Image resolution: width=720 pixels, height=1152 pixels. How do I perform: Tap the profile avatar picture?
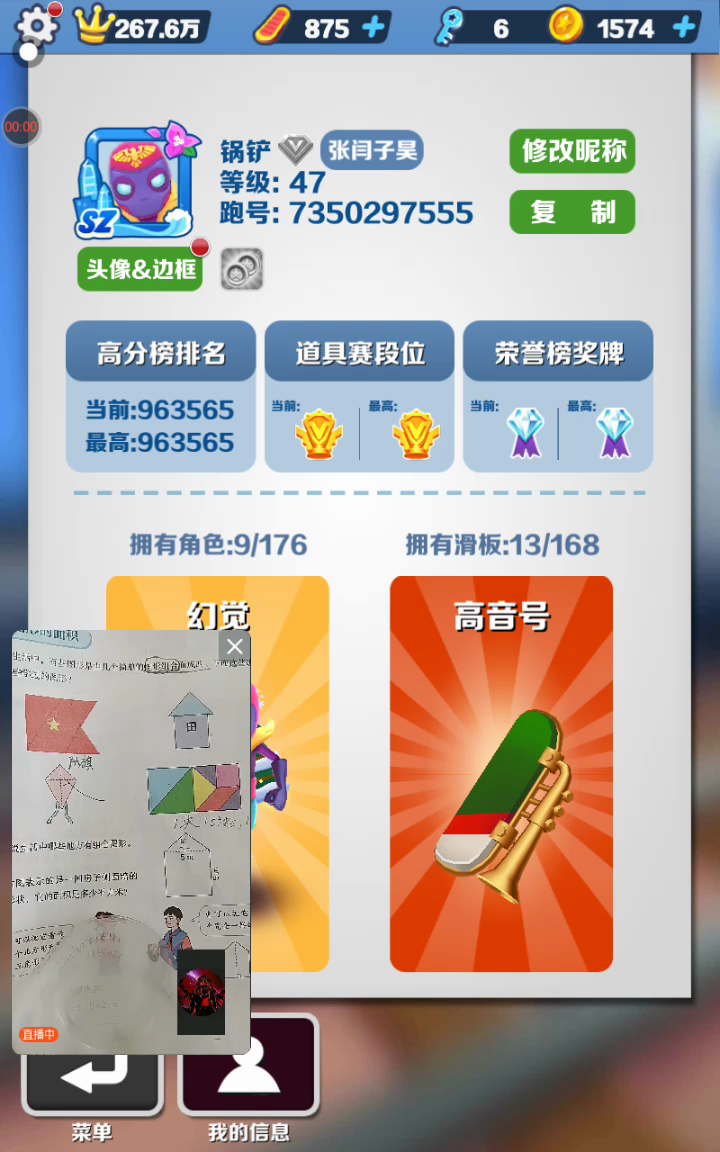(x=137, y=182)
